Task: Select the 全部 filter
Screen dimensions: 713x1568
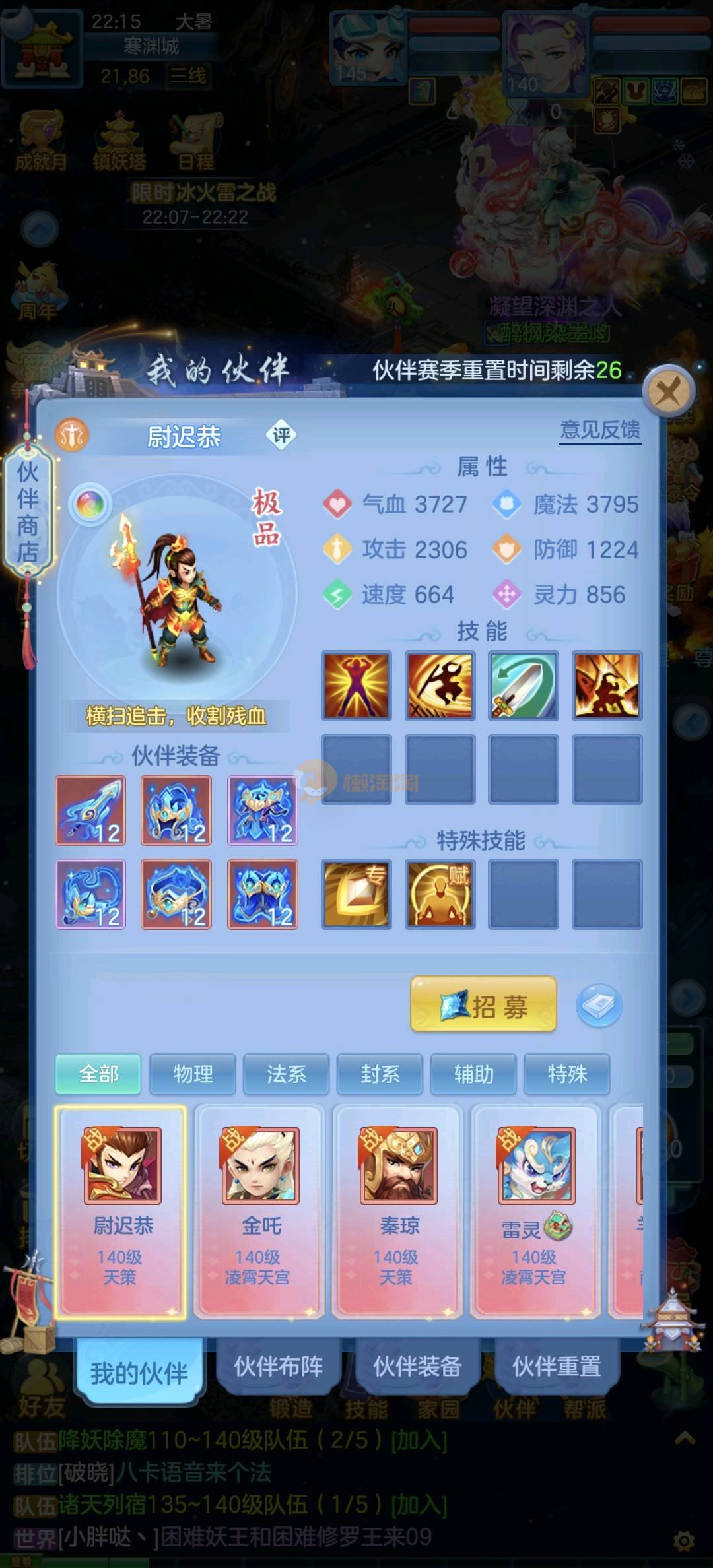Action: point(98,1074)
